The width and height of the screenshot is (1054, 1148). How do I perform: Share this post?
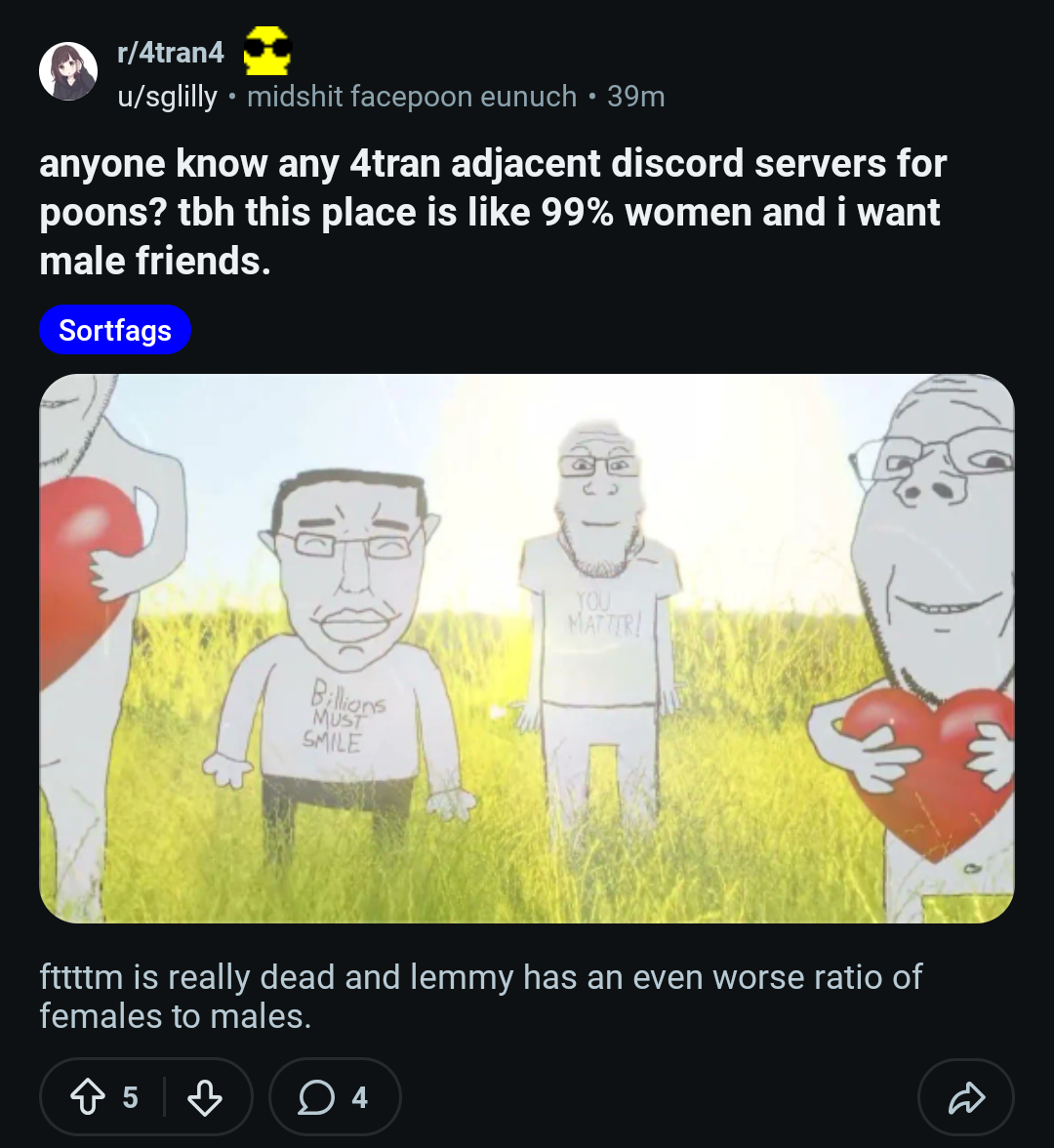965,1098
